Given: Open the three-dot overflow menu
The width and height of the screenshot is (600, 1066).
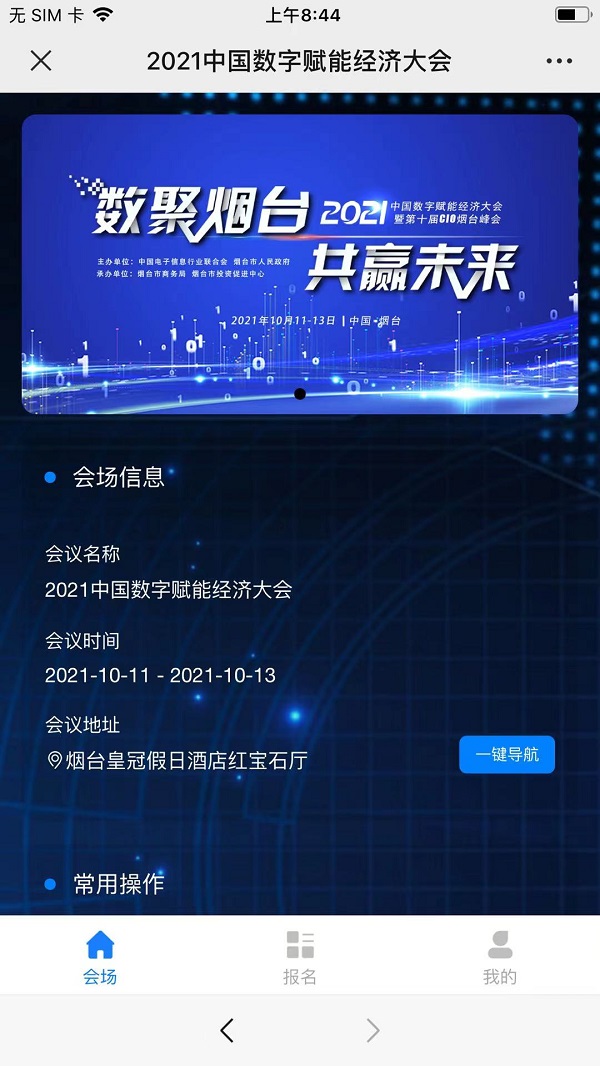Looking at the screenshot, I should [559, 61].
